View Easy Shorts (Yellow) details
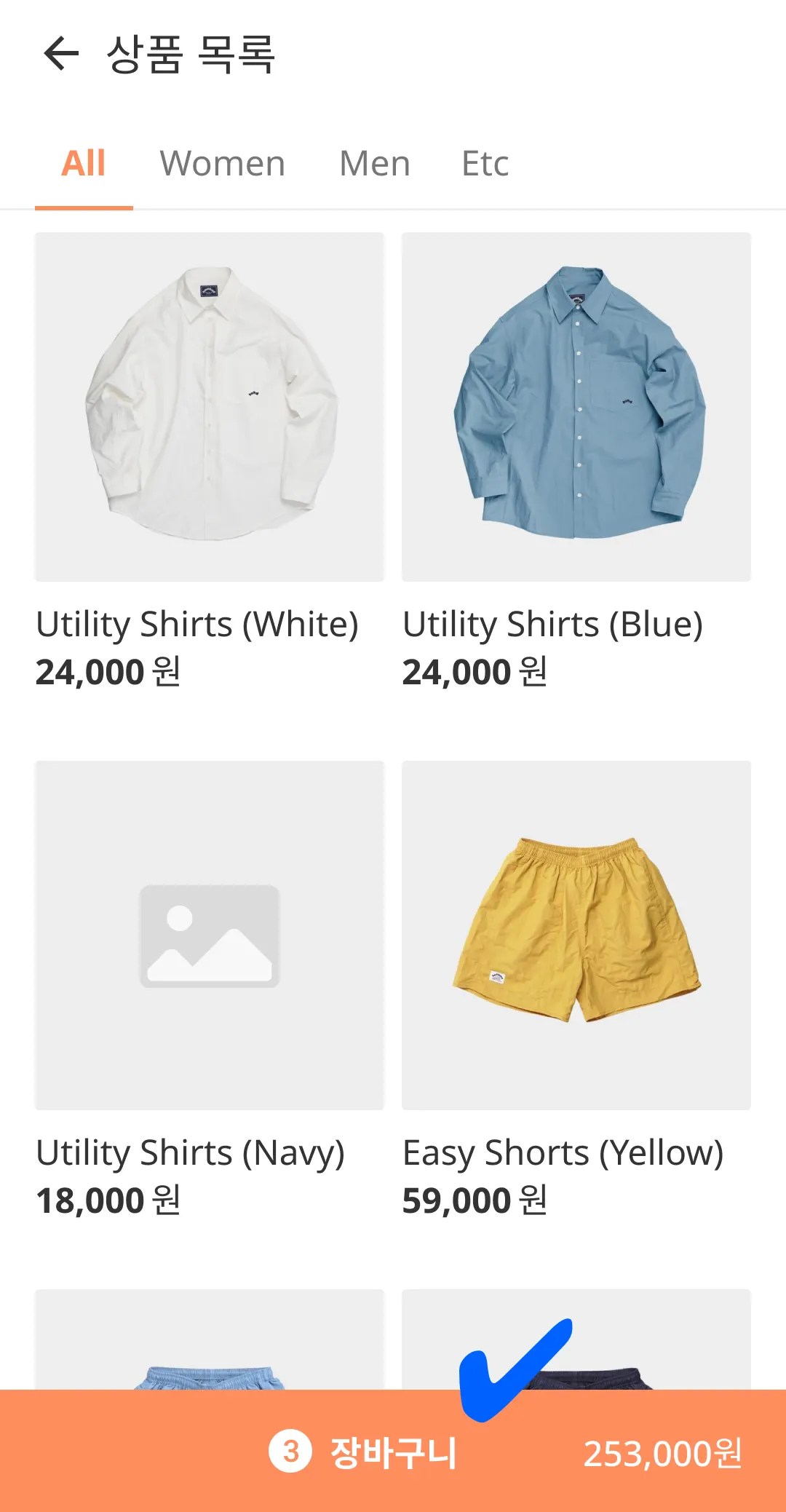This screenshot has width=786, height=1512. [x=576, y=935]
